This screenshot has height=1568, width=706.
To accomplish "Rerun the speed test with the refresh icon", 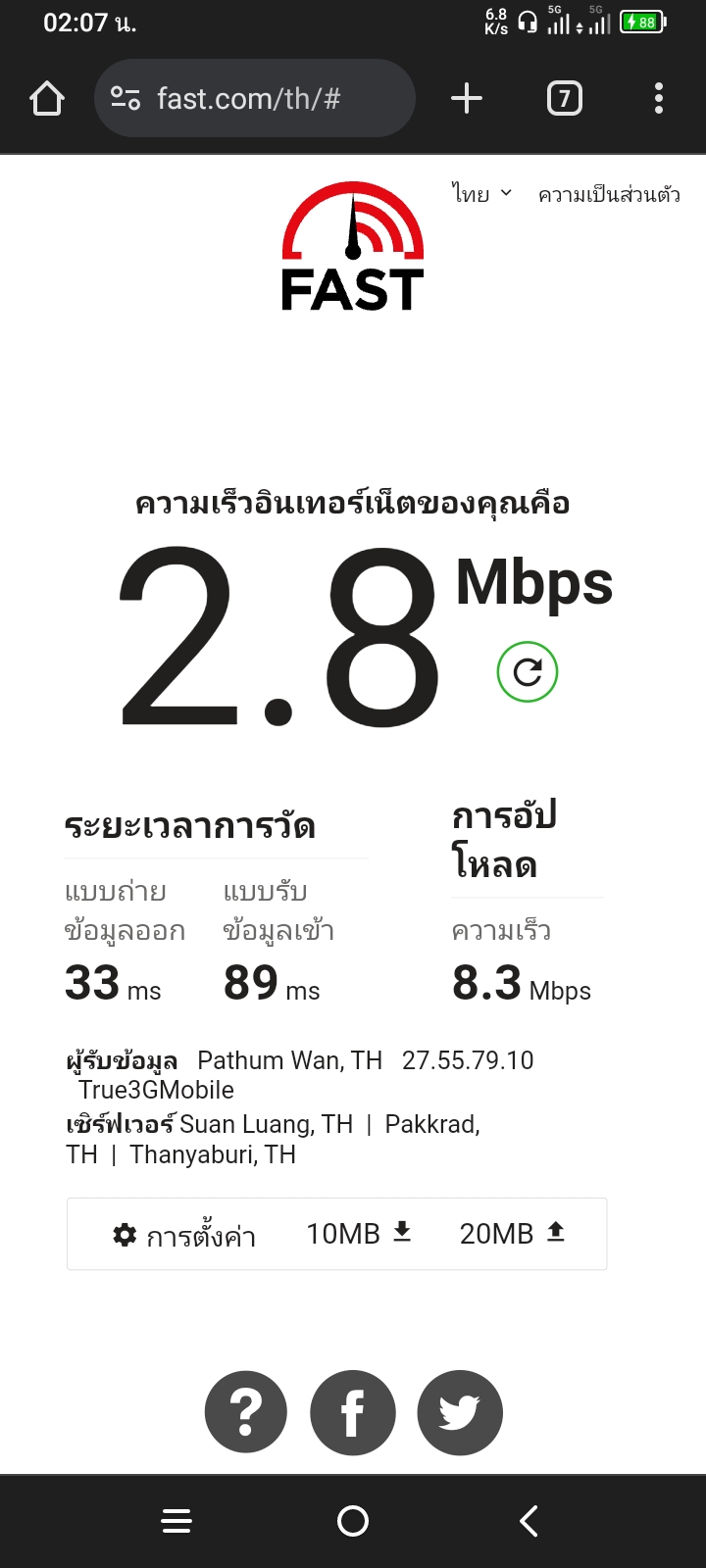I will pos(528,672).
